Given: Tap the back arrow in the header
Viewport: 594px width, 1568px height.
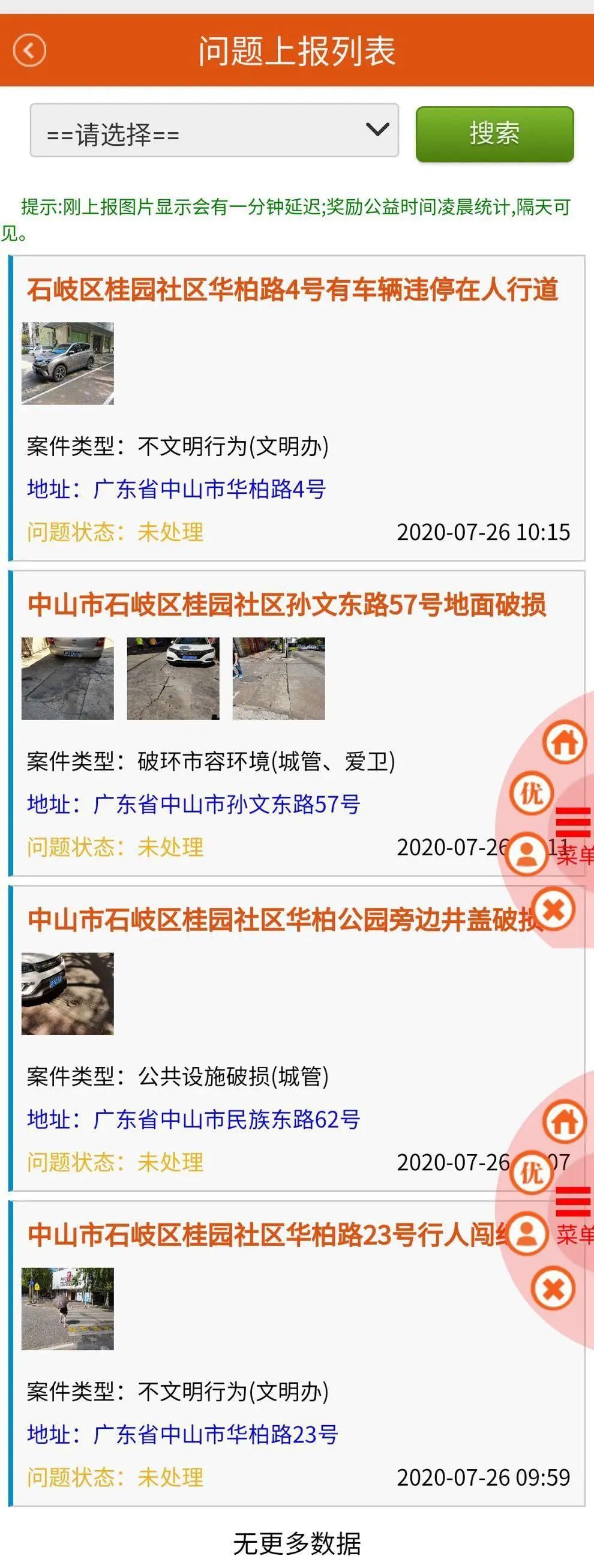Looking at the screenshot, I should [x=29, y=50].
